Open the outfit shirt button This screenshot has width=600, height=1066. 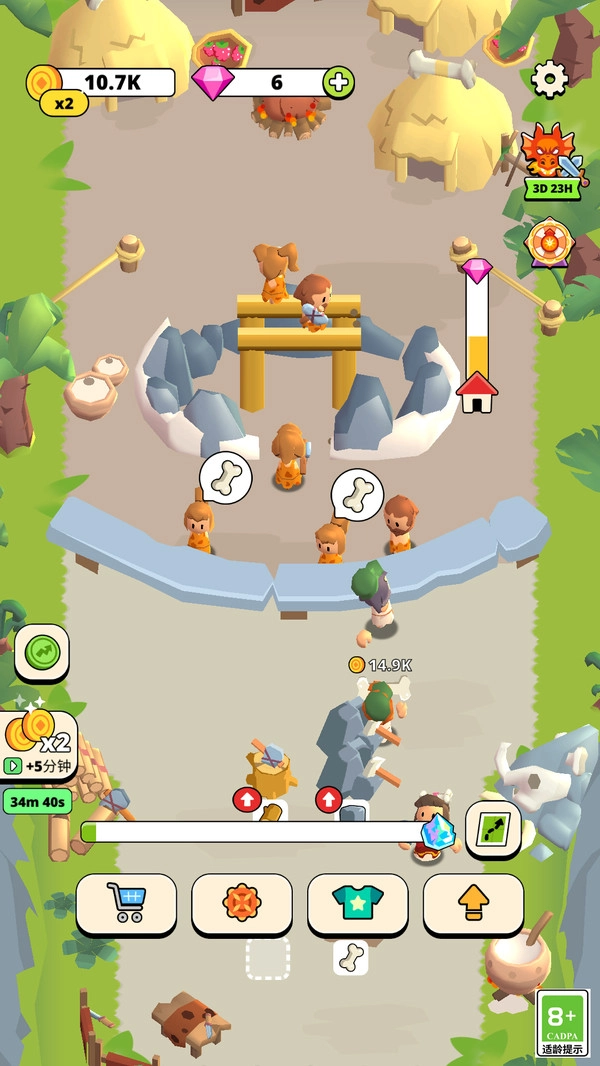click(x=357, y=903)
